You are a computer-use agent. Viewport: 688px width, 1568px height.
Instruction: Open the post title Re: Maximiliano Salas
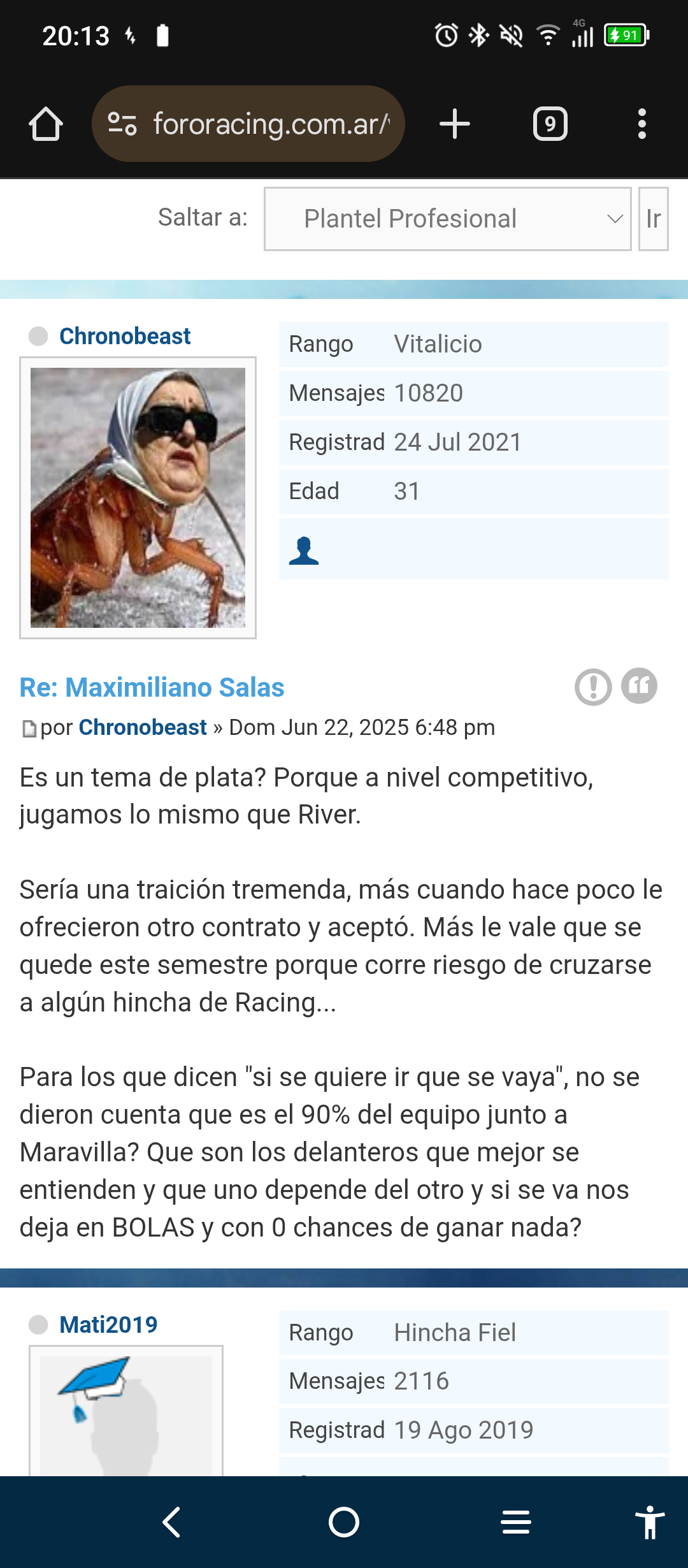pyautogui.click(x=152, y=687)
